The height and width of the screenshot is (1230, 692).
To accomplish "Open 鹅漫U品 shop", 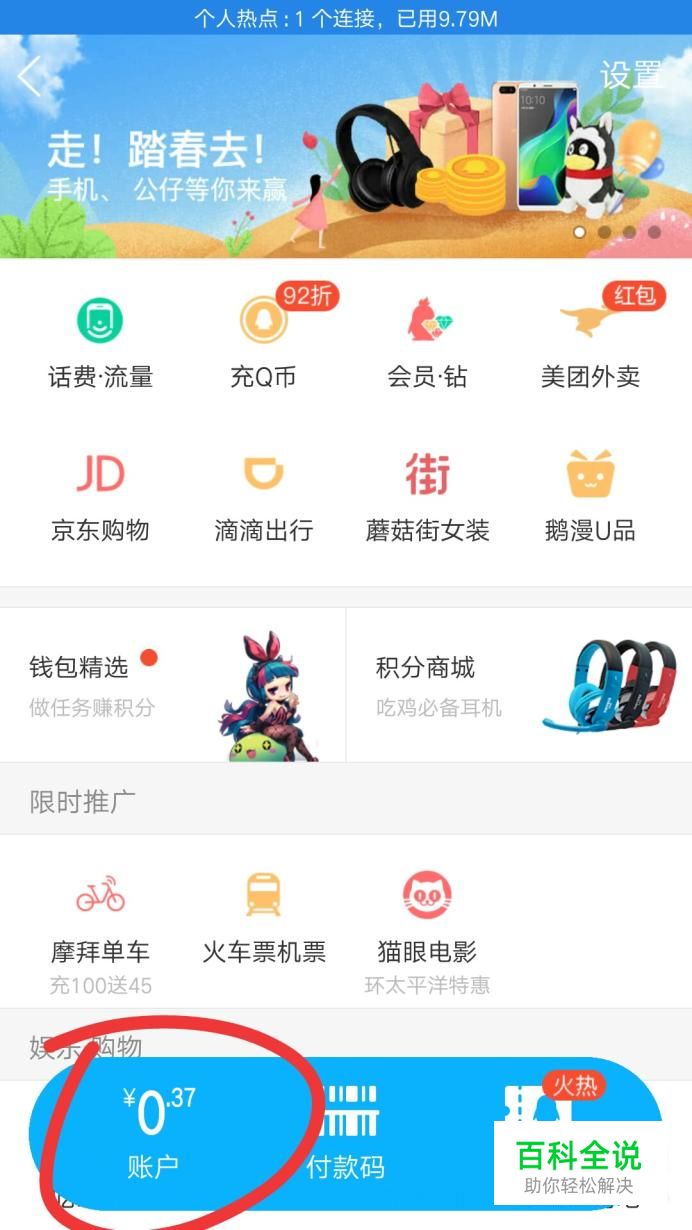I will (590, 495).
